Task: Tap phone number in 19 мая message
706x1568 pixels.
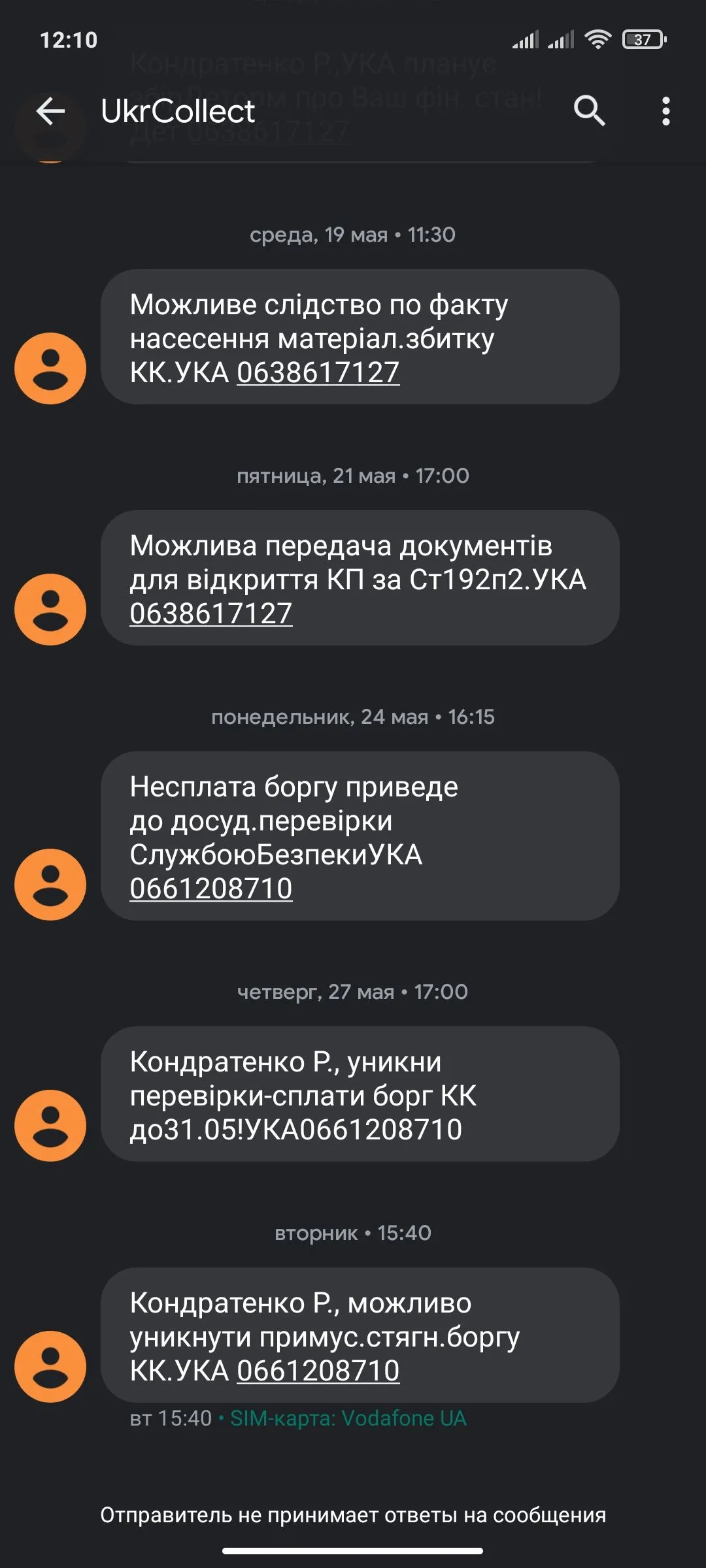Action: (318, 373)
